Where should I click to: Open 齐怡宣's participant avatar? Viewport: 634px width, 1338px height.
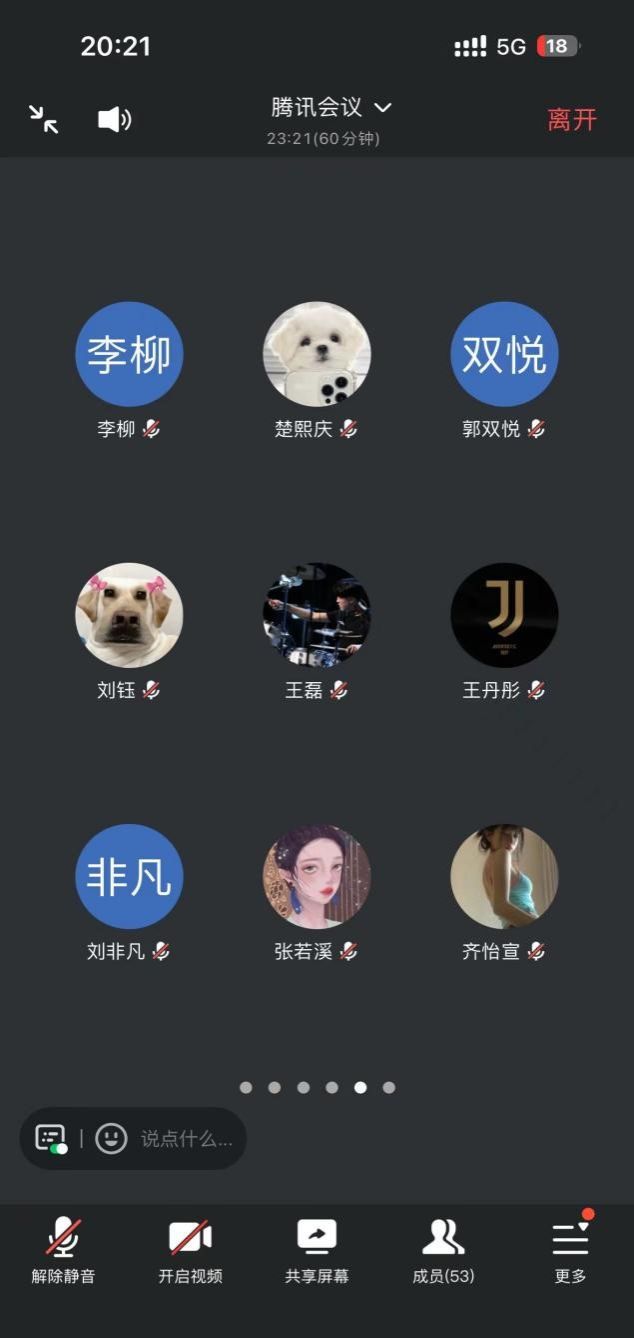tap(504, 877)
